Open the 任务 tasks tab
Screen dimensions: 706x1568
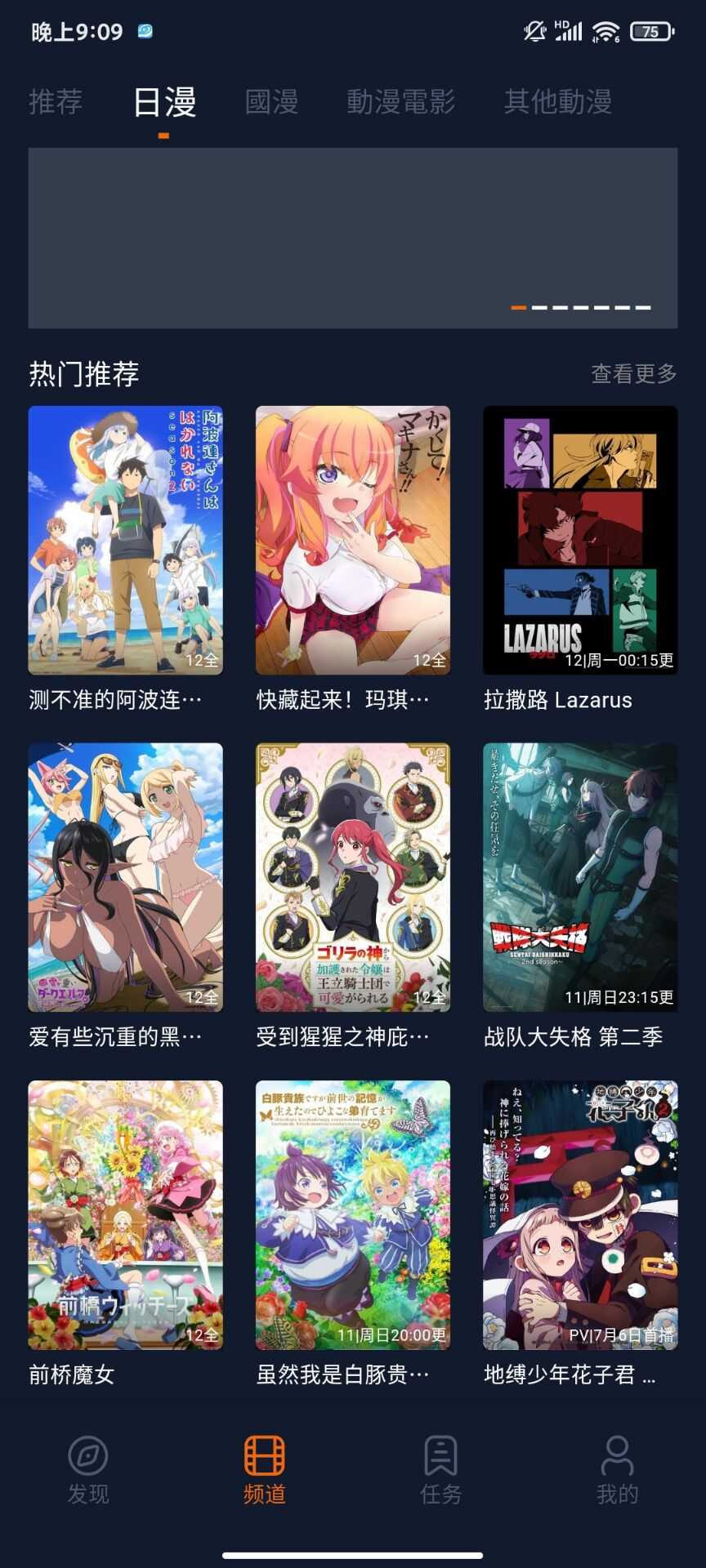pyautogui.click(x=441, y=1469)
